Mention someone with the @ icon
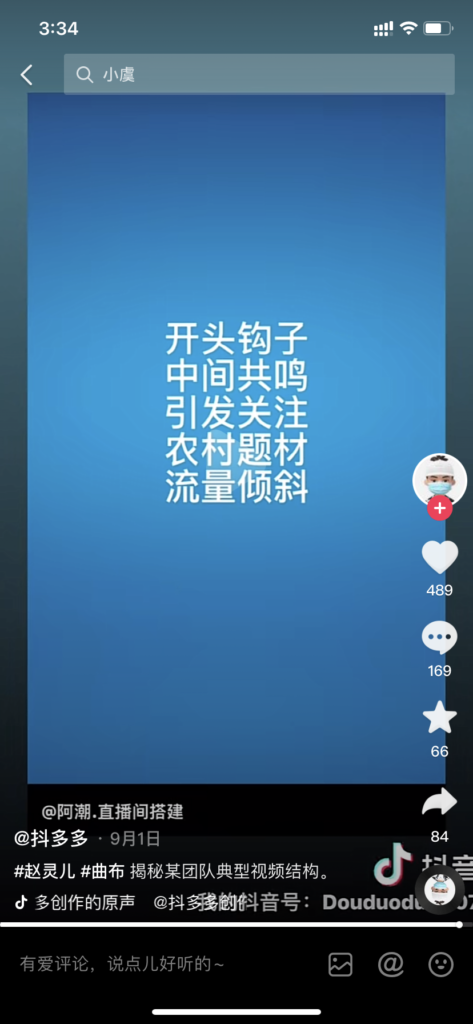 [391, 965]
